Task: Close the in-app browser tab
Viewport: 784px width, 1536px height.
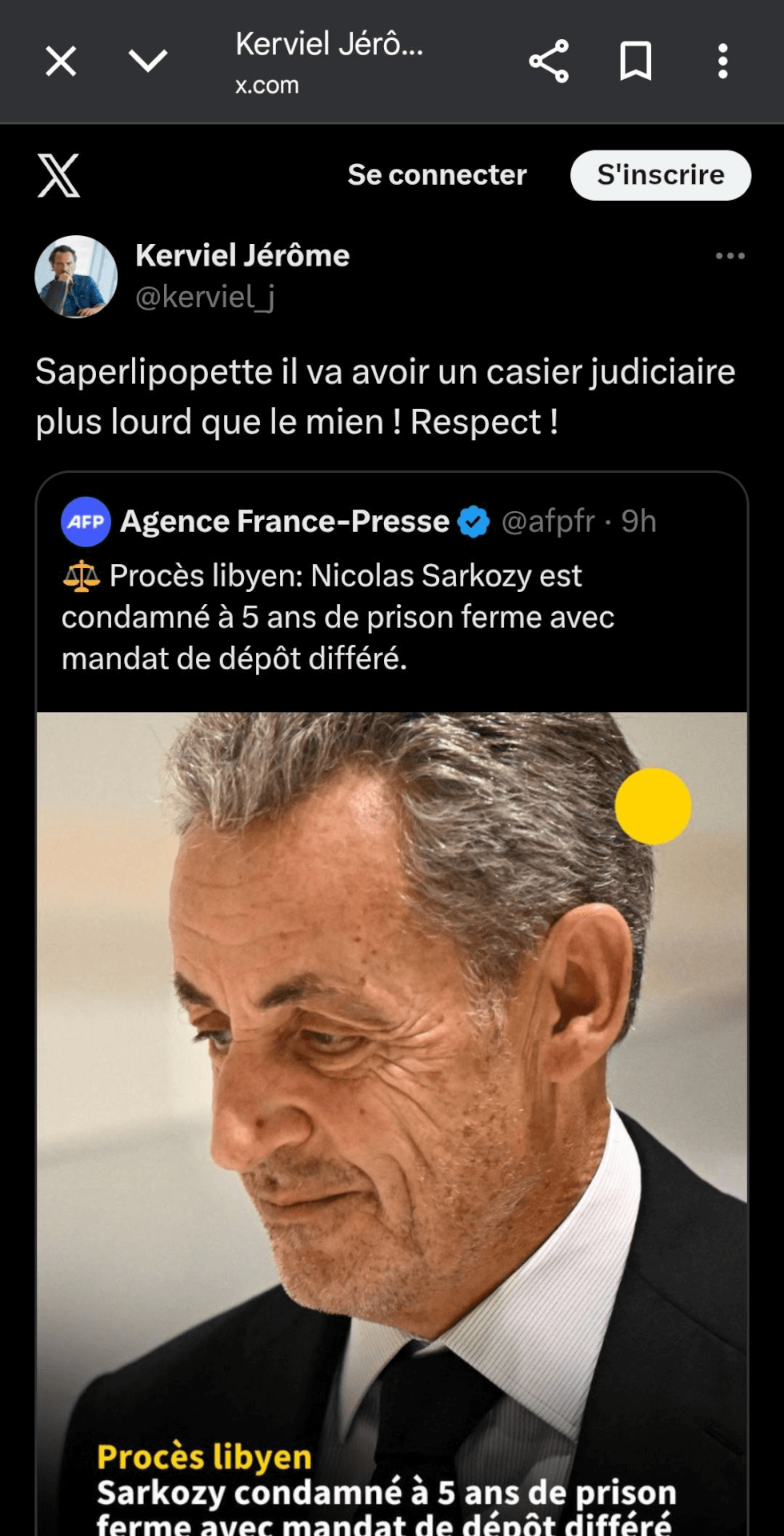Action: click(61, 62)
